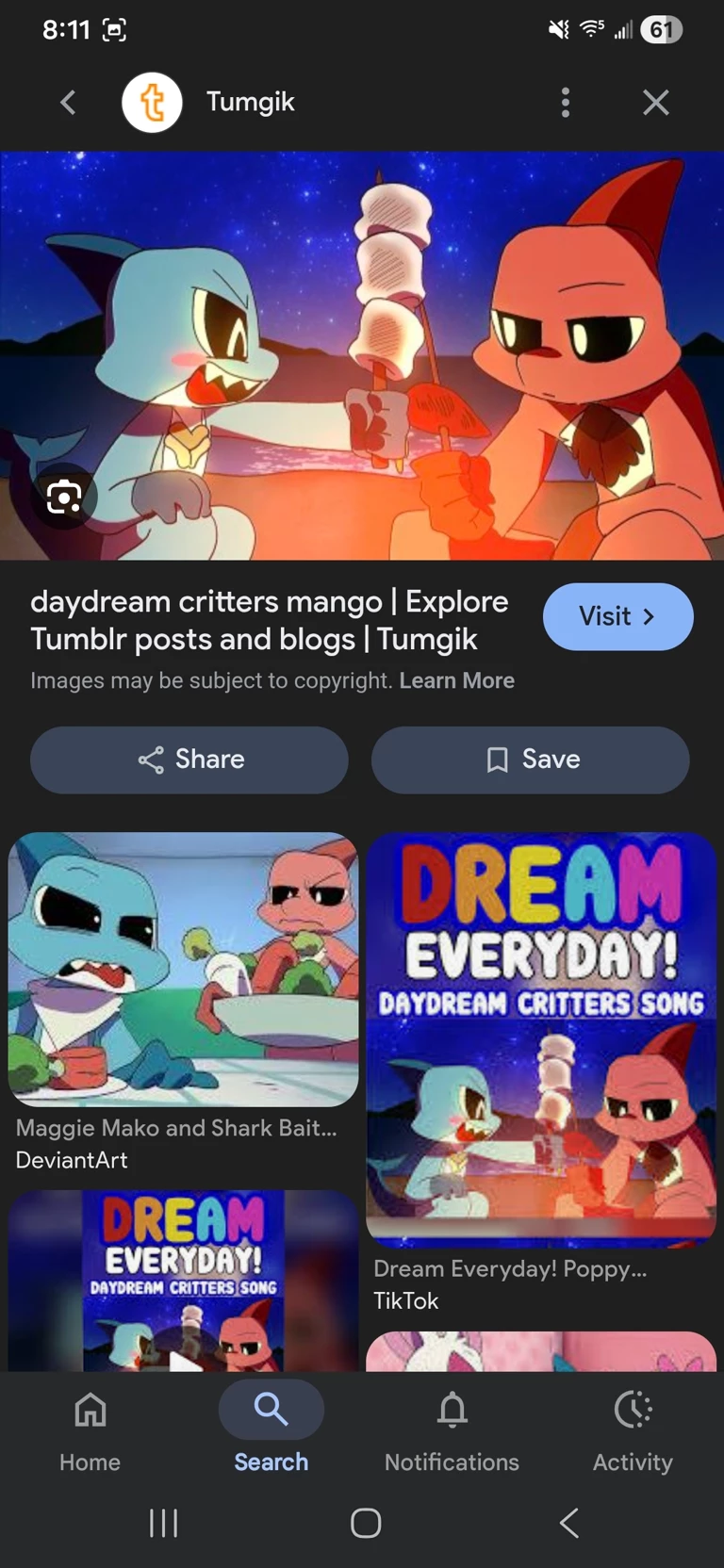The image size is (724, 1568).
Task: Visit the Tumgik page
Action: tap(617, 616)
